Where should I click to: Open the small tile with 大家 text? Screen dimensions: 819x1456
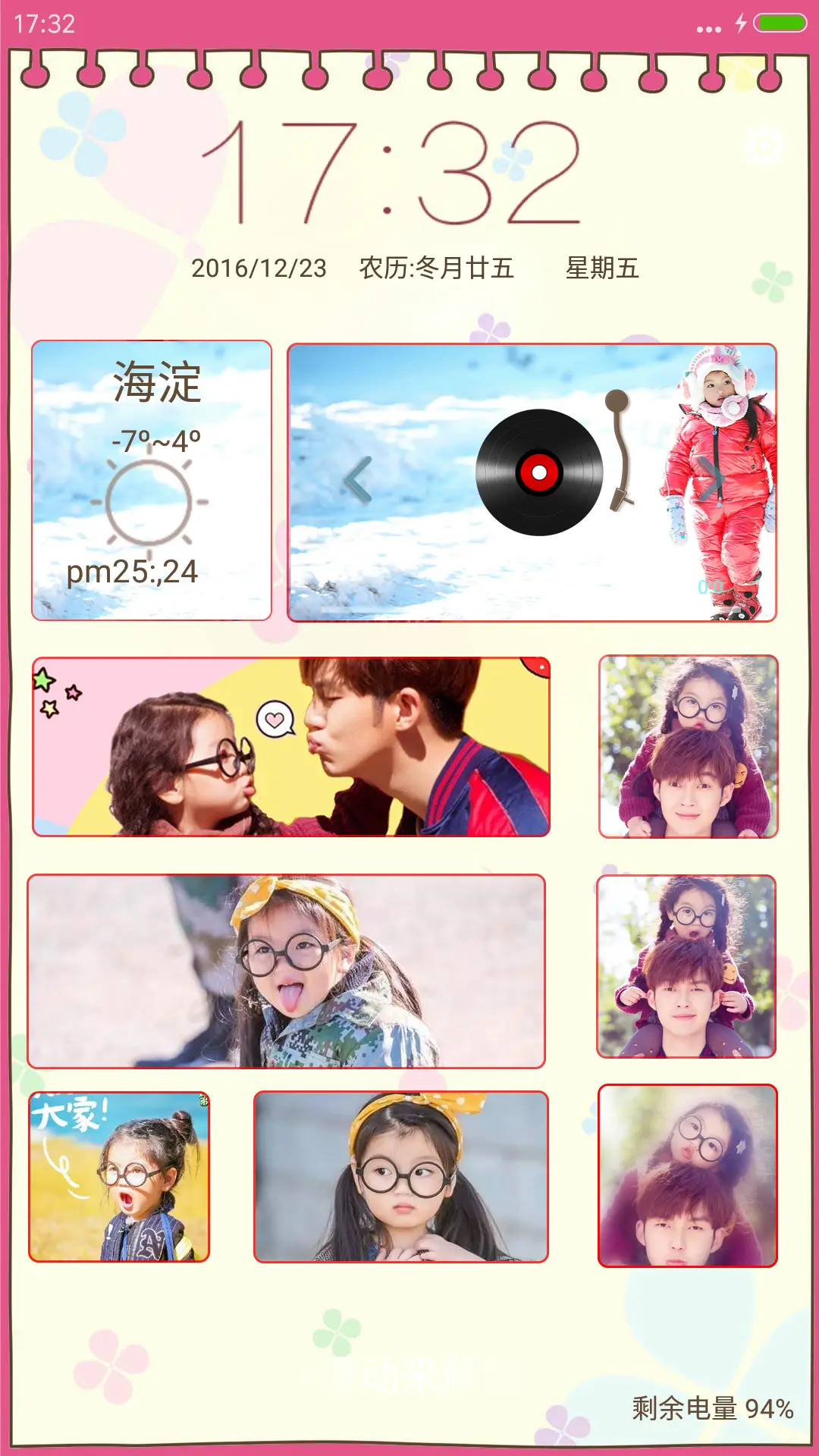tap(119, 1176)
